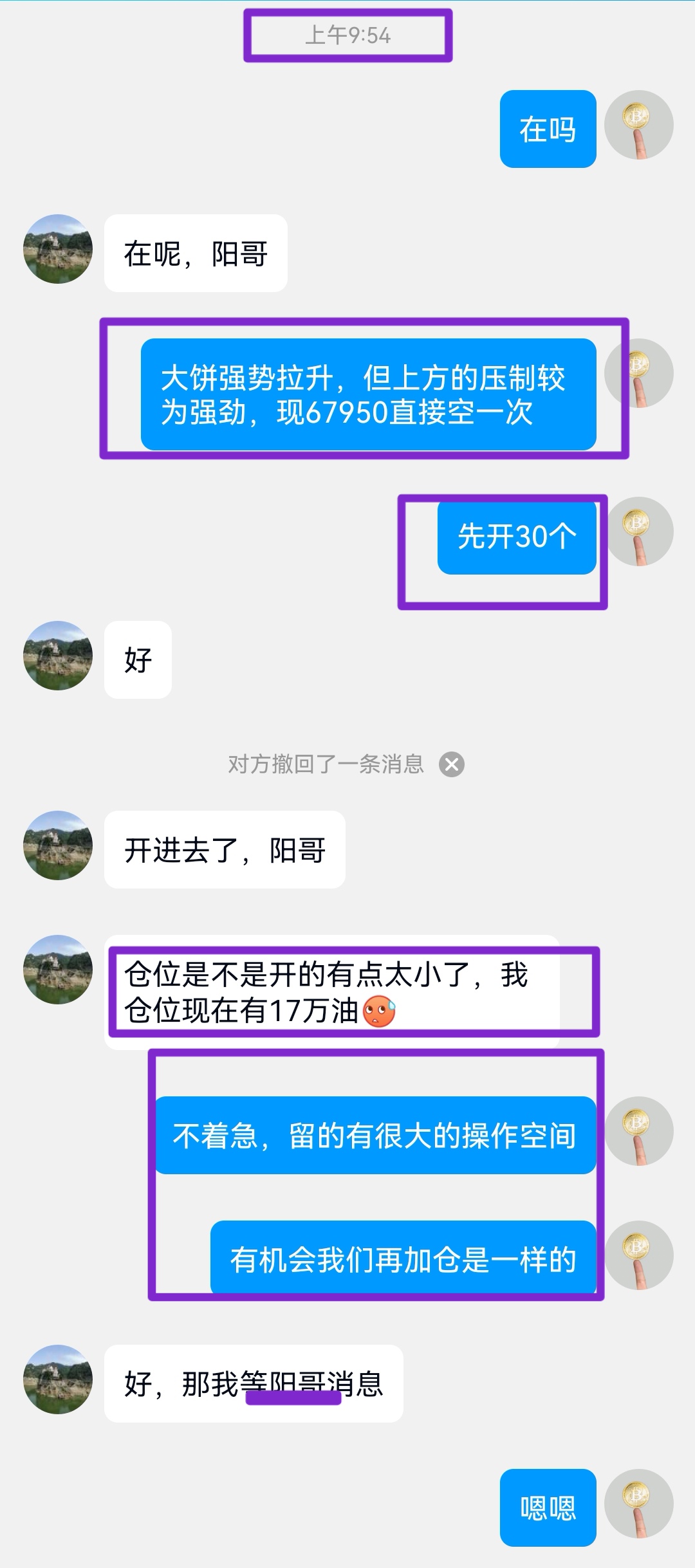Open the avatar beside the 先开30个 message

coord(640,531)
